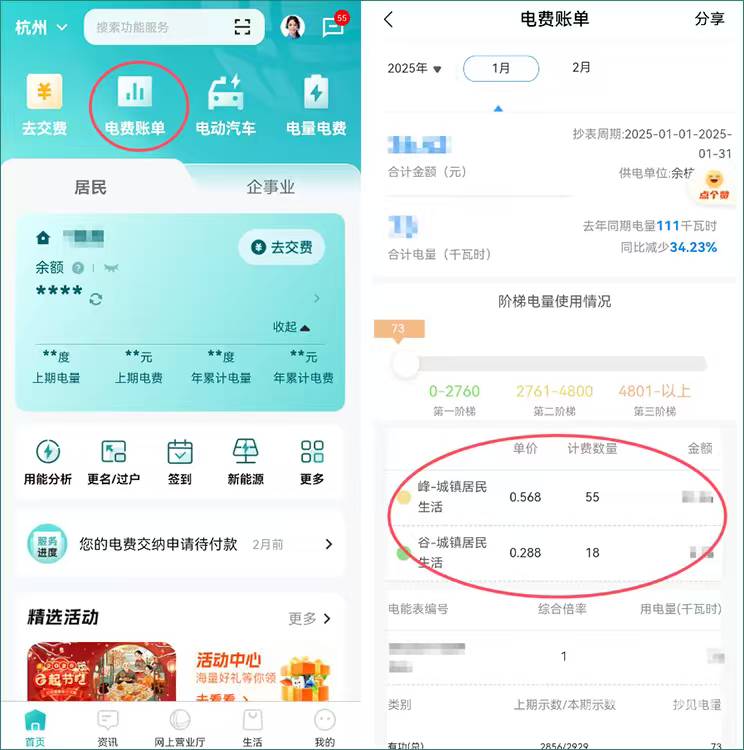The height and width of the screenshot is (750, 744).
Task: Open the 电费账单 shortcut
Action: click(135, 105)
